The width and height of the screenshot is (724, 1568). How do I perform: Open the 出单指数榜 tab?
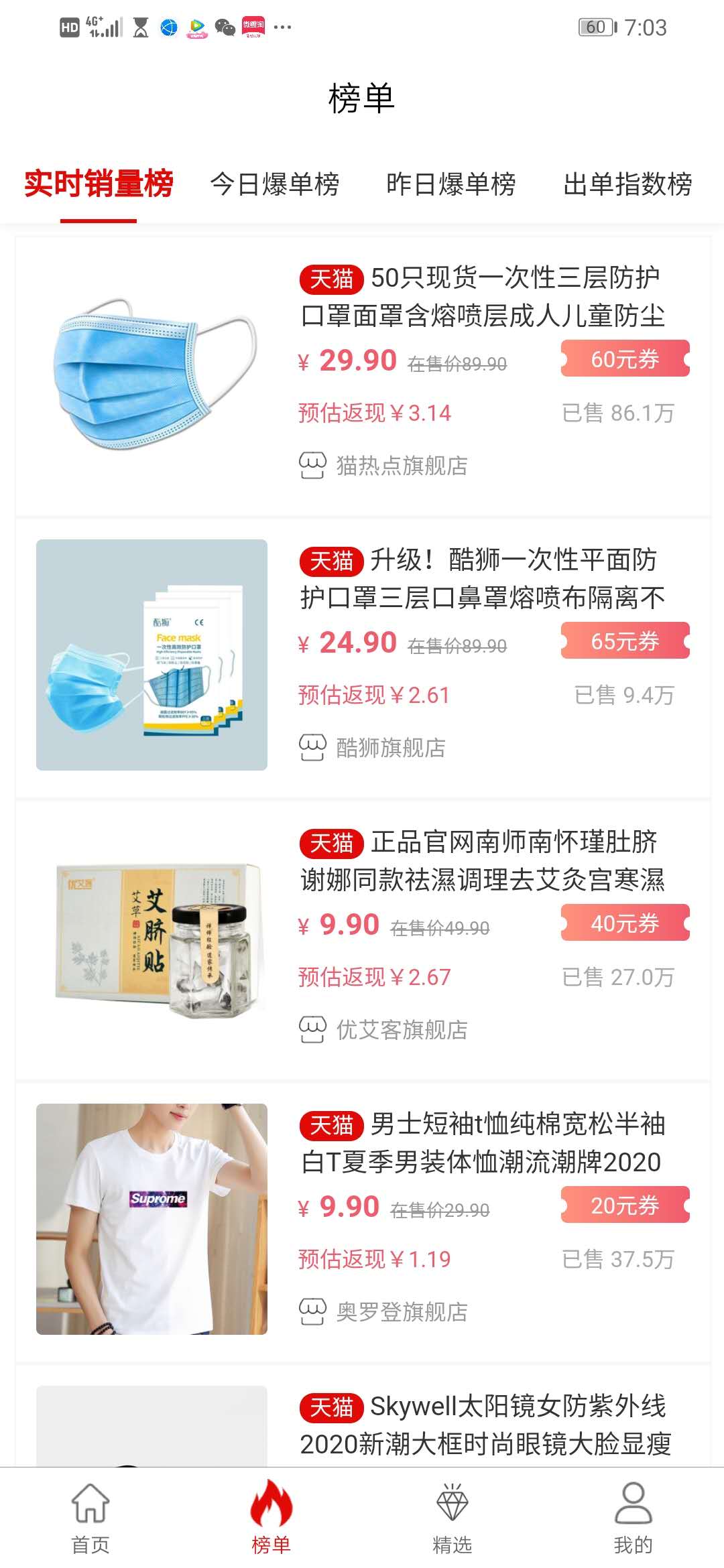click(627, 184)
